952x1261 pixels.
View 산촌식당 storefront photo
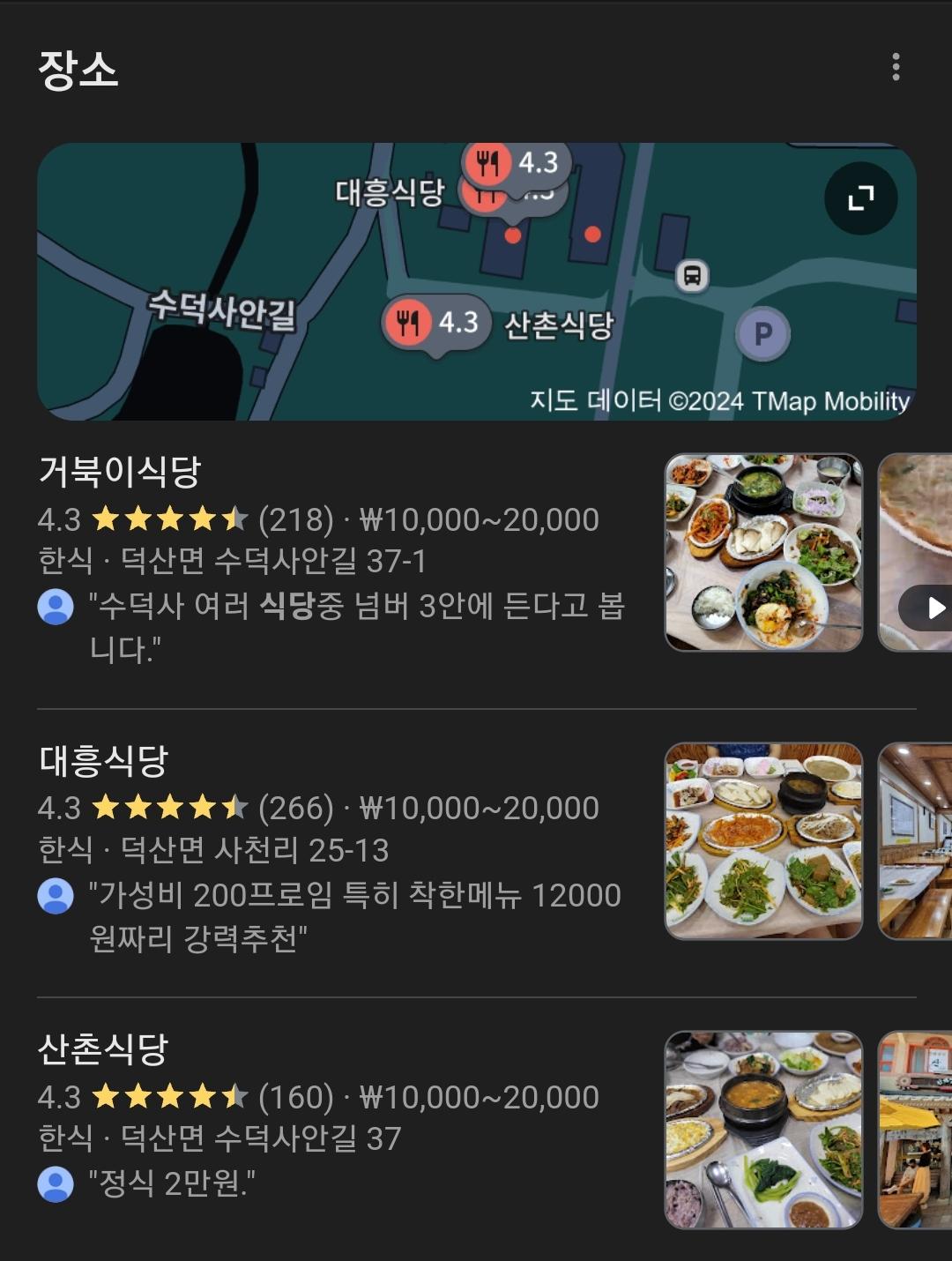pyautogui.click(x=917, y=1130)
